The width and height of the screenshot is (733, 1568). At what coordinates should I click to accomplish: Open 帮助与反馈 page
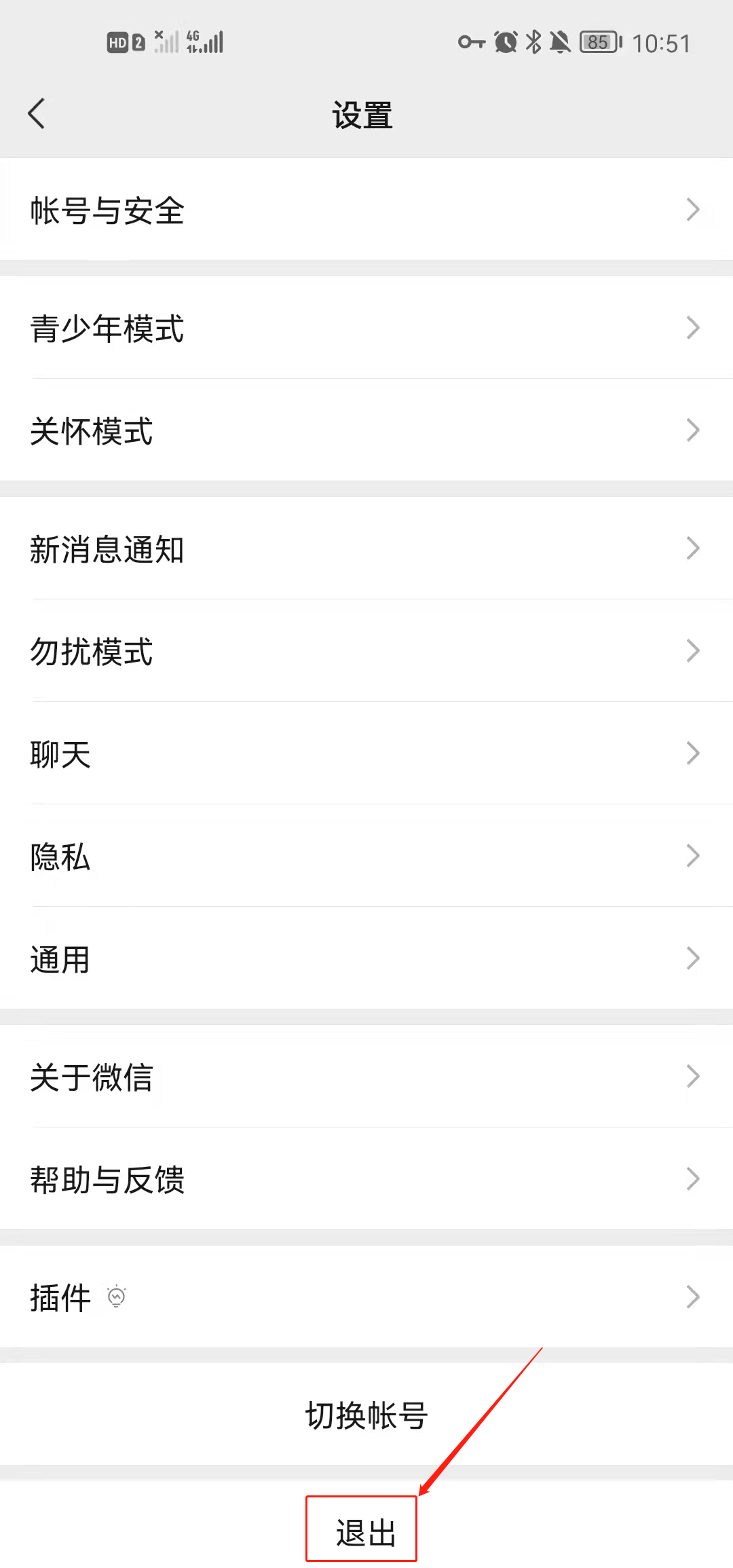click(x=366, y=1180)
